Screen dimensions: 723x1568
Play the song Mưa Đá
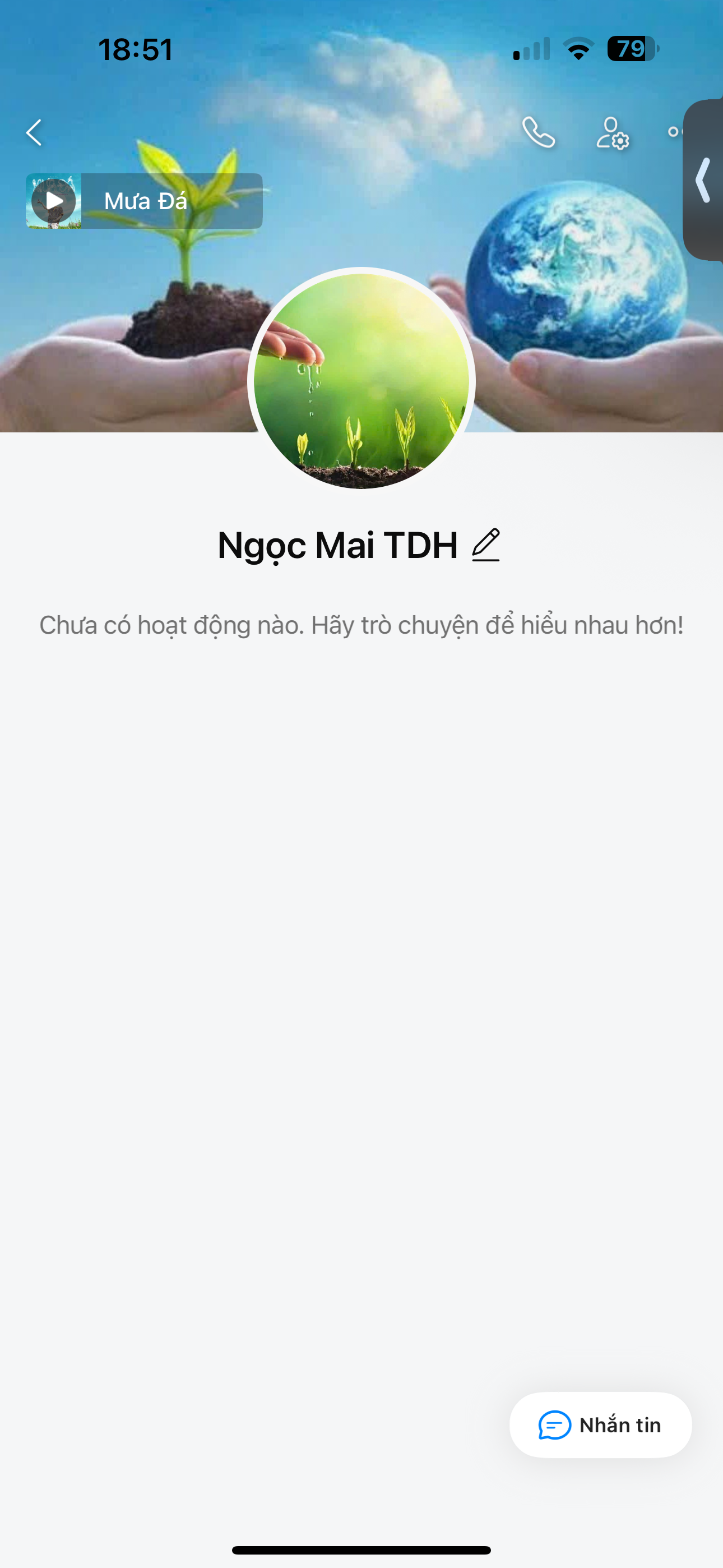54,201
